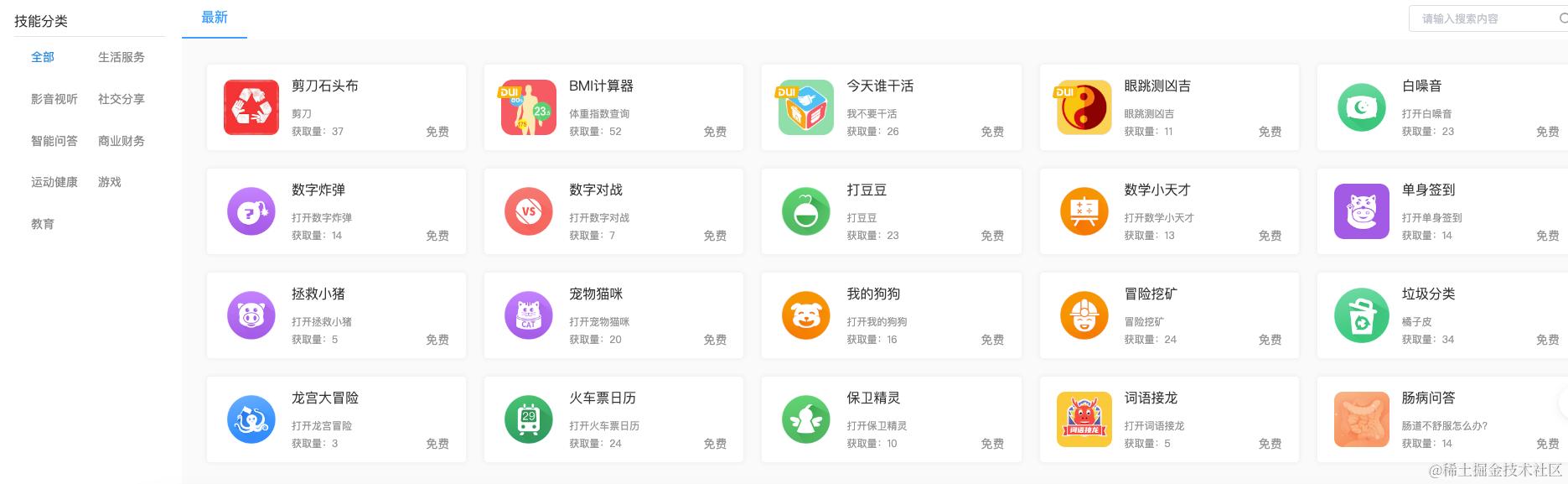Choose the 影音视听 category

tap(54, 99)
